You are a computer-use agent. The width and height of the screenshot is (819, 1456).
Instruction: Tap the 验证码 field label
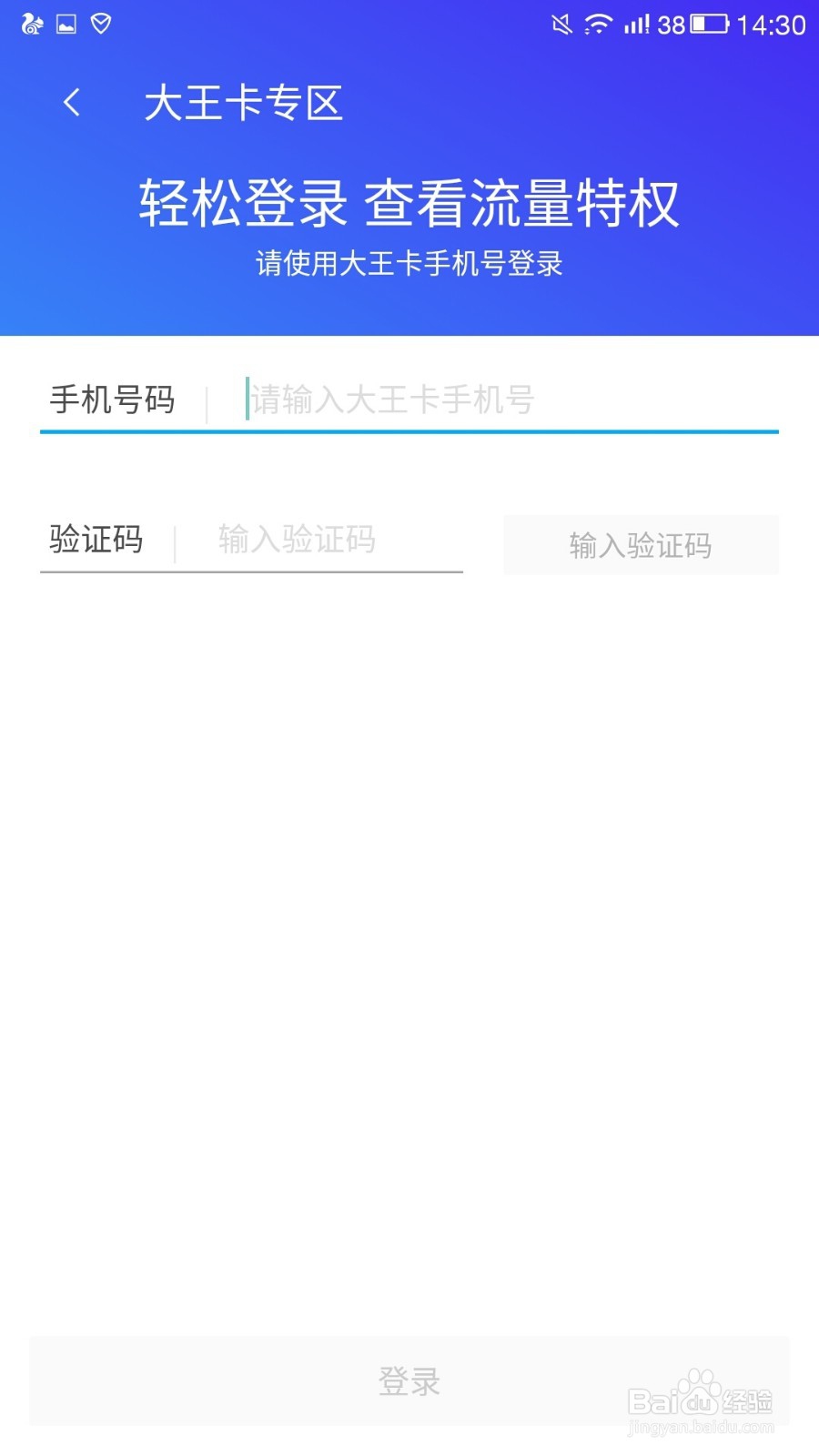click(95, 539)
